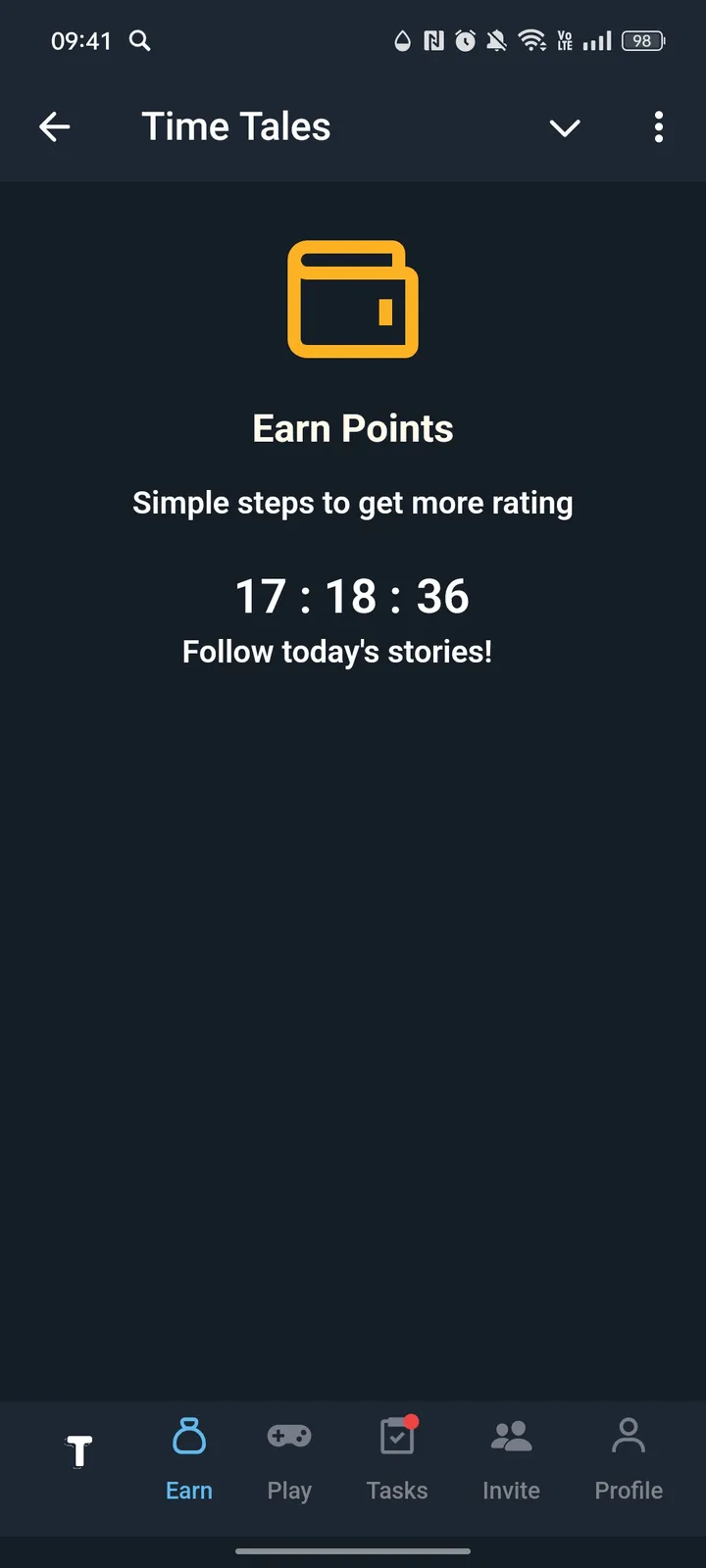Viewport: 706px width, 1568px height.
Task: Open the Invite friends icon
Action: (x=511, y=1436)
